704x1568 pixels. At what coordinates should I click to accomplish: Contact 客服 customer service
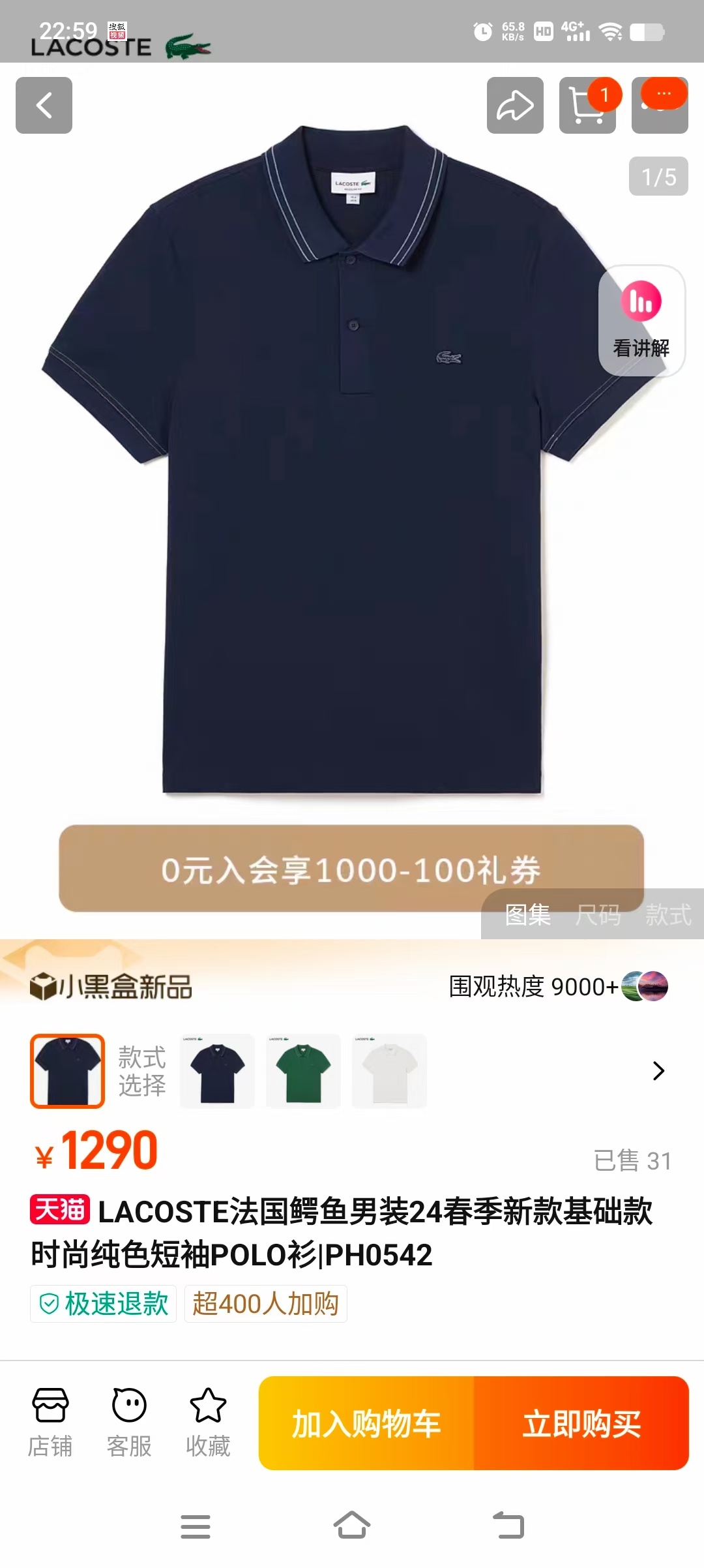(x=129, y=1422)
